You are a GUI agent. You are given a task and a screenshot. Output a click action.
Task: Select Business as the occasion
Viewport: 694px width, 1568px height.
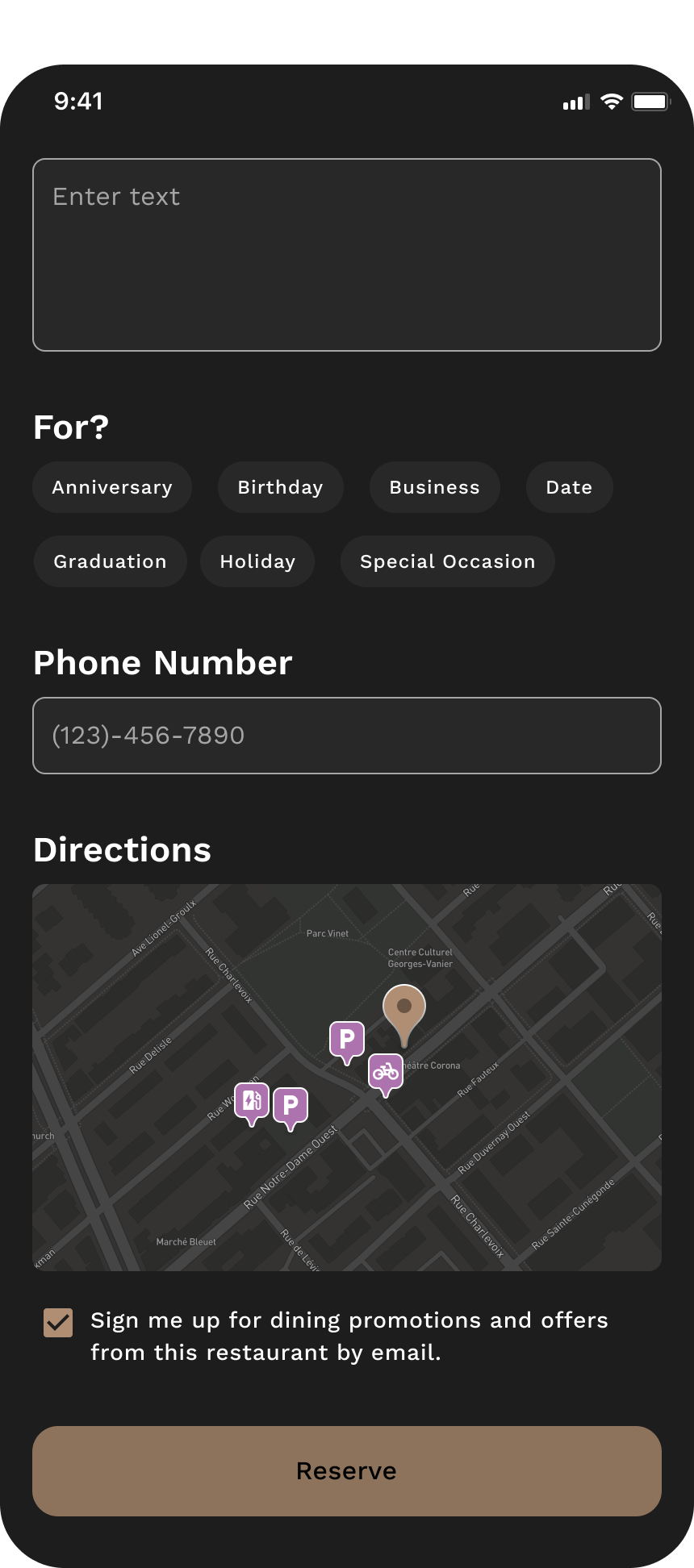[x=434, y=487]
